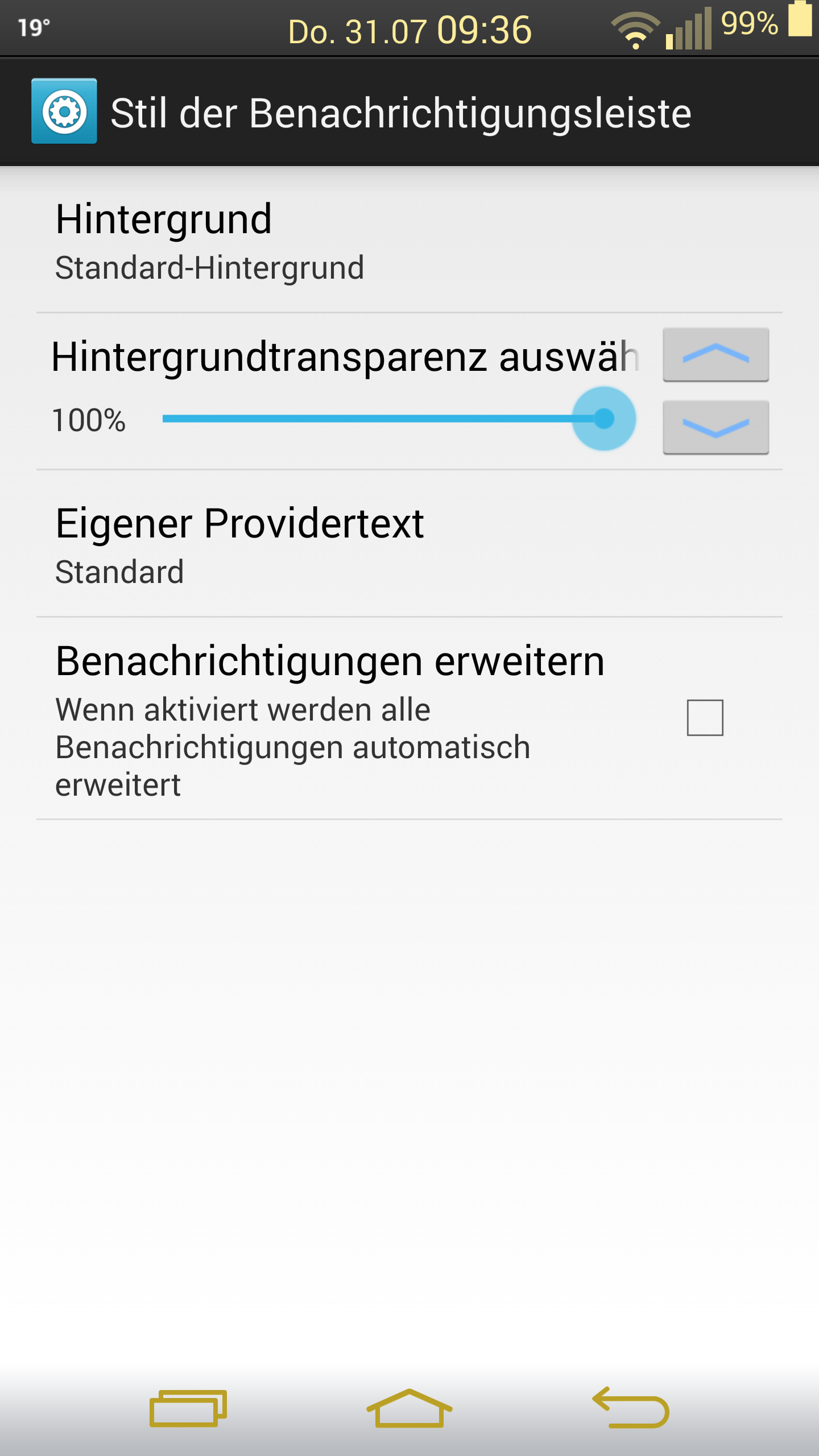Tap the settings gear icon to go back
The width and height of the screenshot is (819, 1456).
64,111
